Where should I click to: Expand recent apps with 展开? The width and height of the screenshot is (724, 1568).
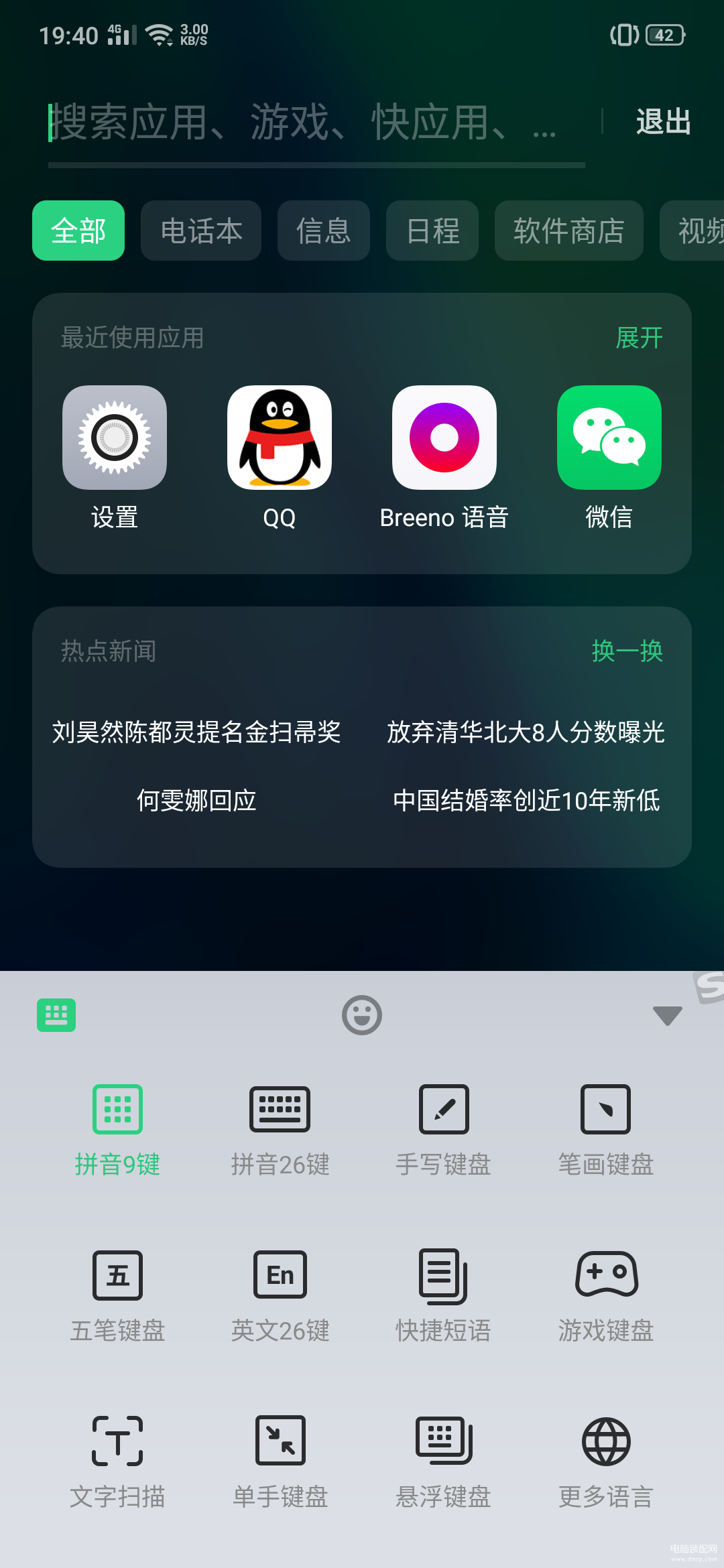(639, 338)
